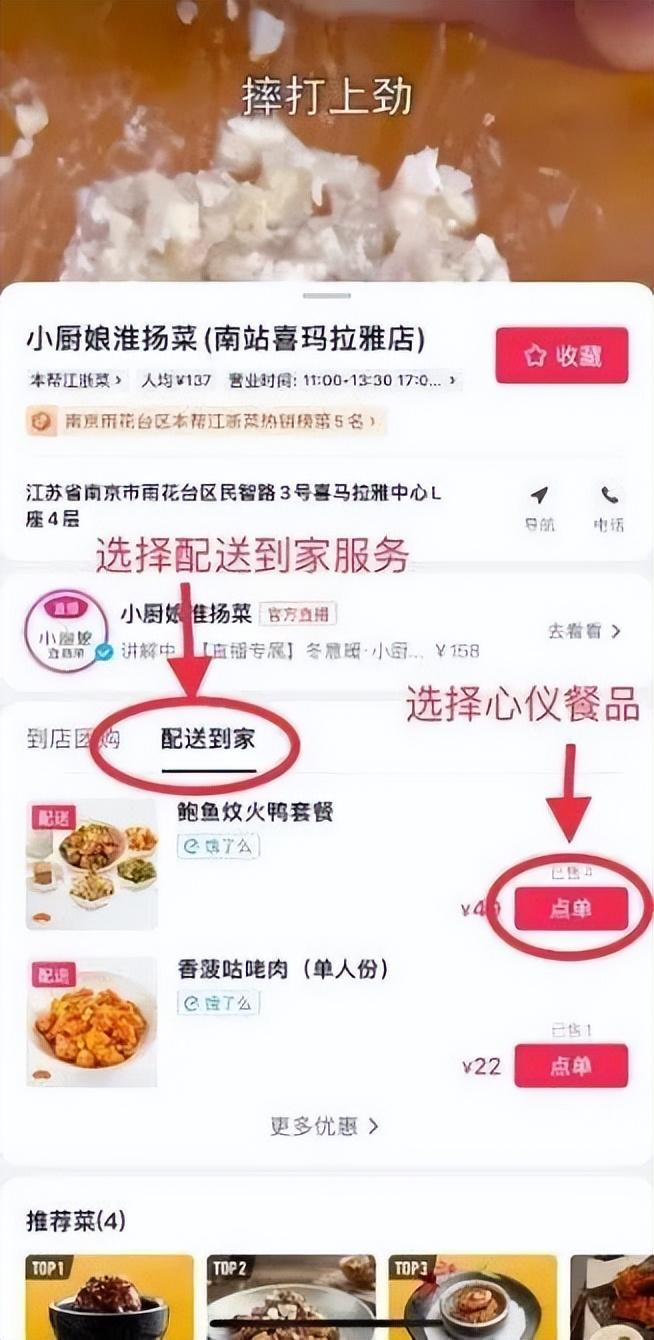
Task: Open the 小厨娘 live stream avatar
Action: [66, 631]
